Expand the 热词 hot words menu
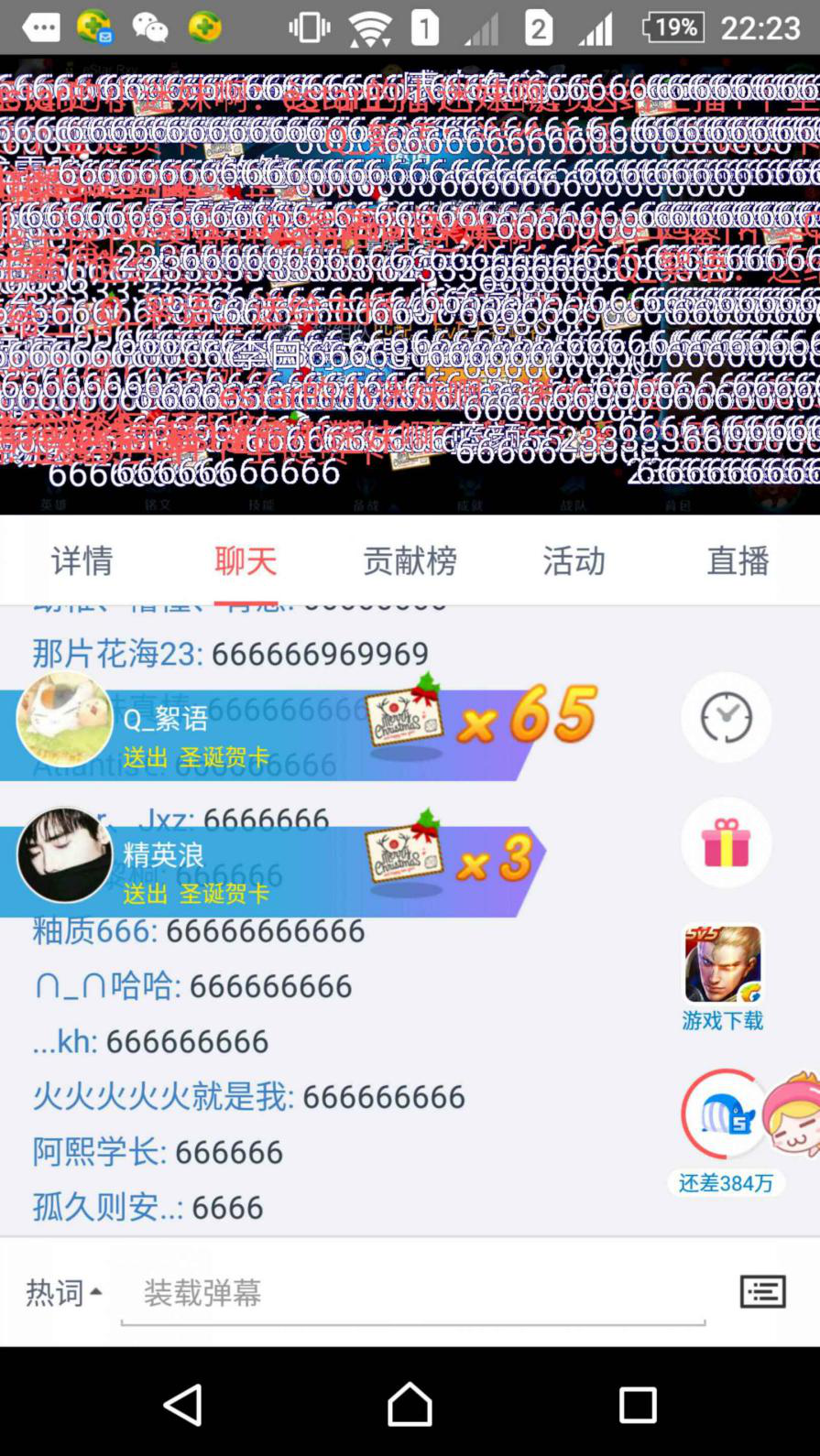Image resolution: width=820 pixels, height=1456 pixels. click(62, 1292)
